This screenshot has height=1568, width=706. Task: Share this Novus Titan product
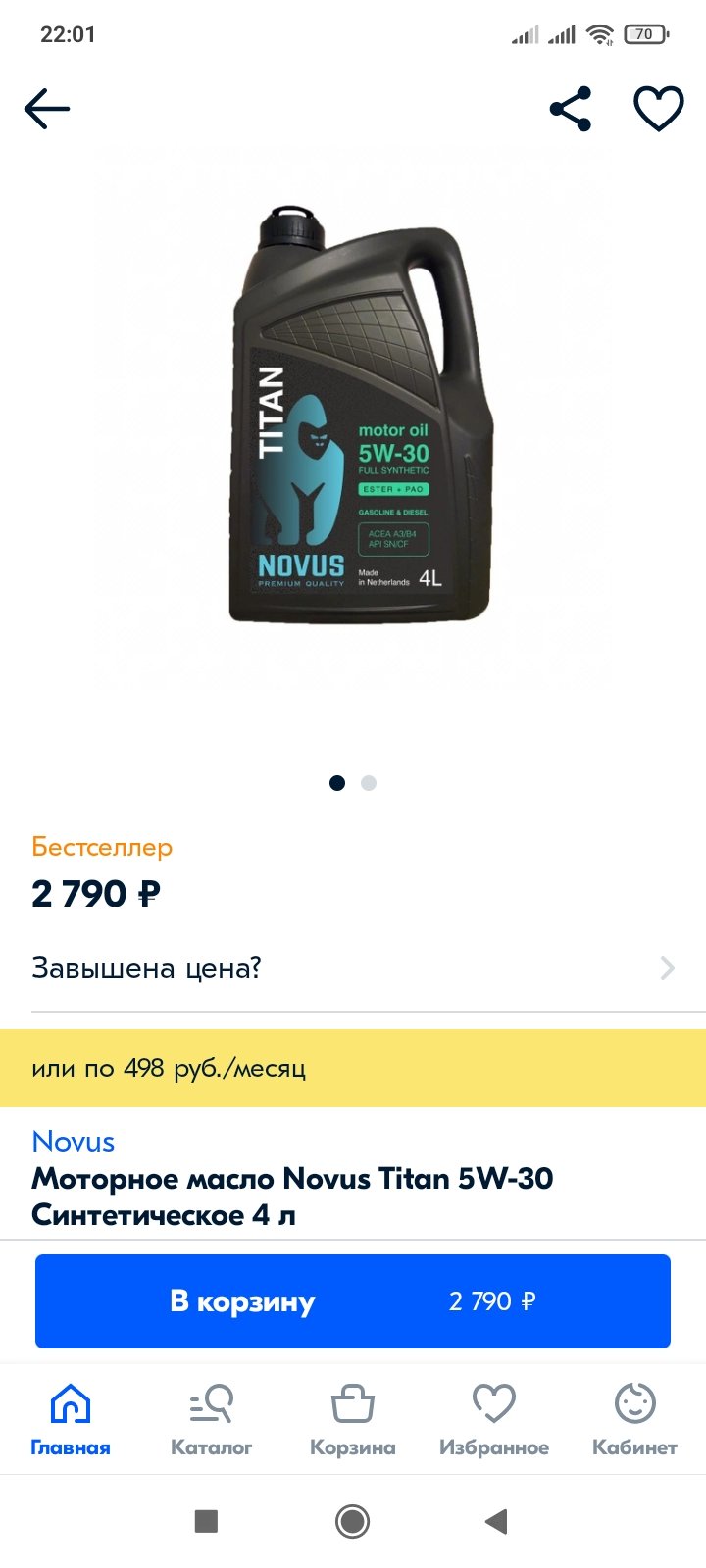pyautogui.click(x=570, y=109)
